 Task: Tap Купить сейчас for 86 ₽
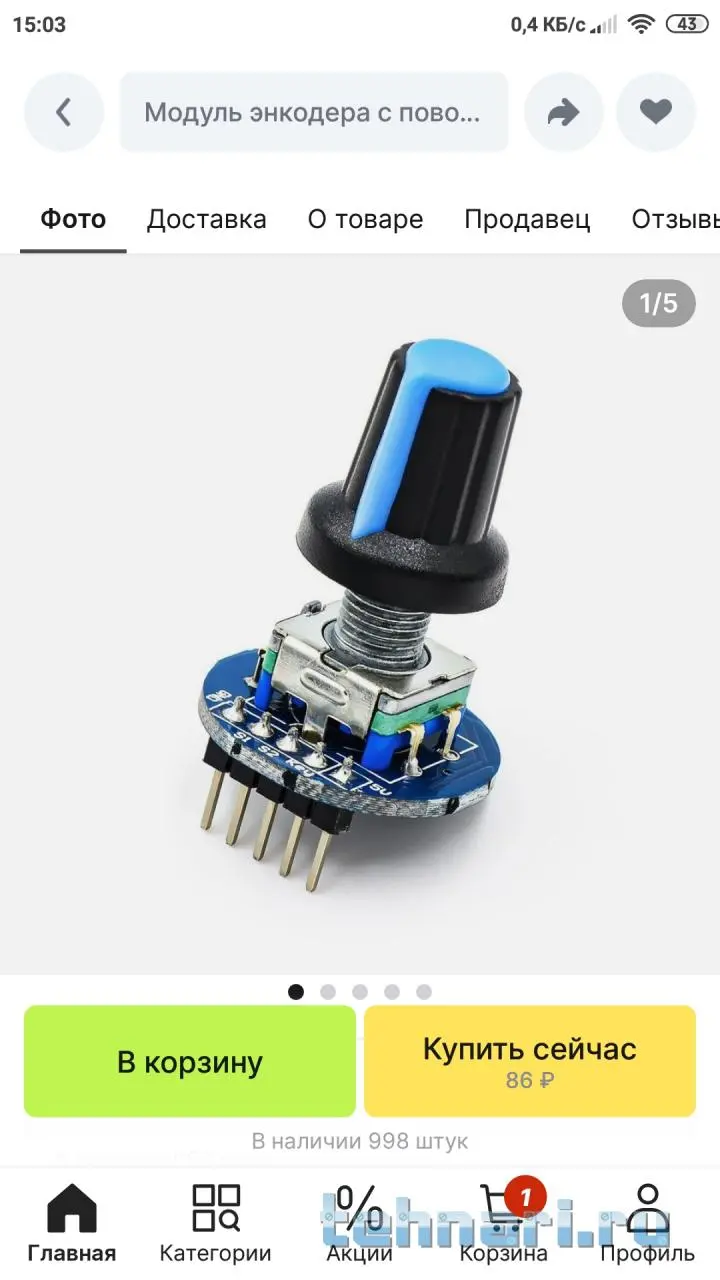529,1061
